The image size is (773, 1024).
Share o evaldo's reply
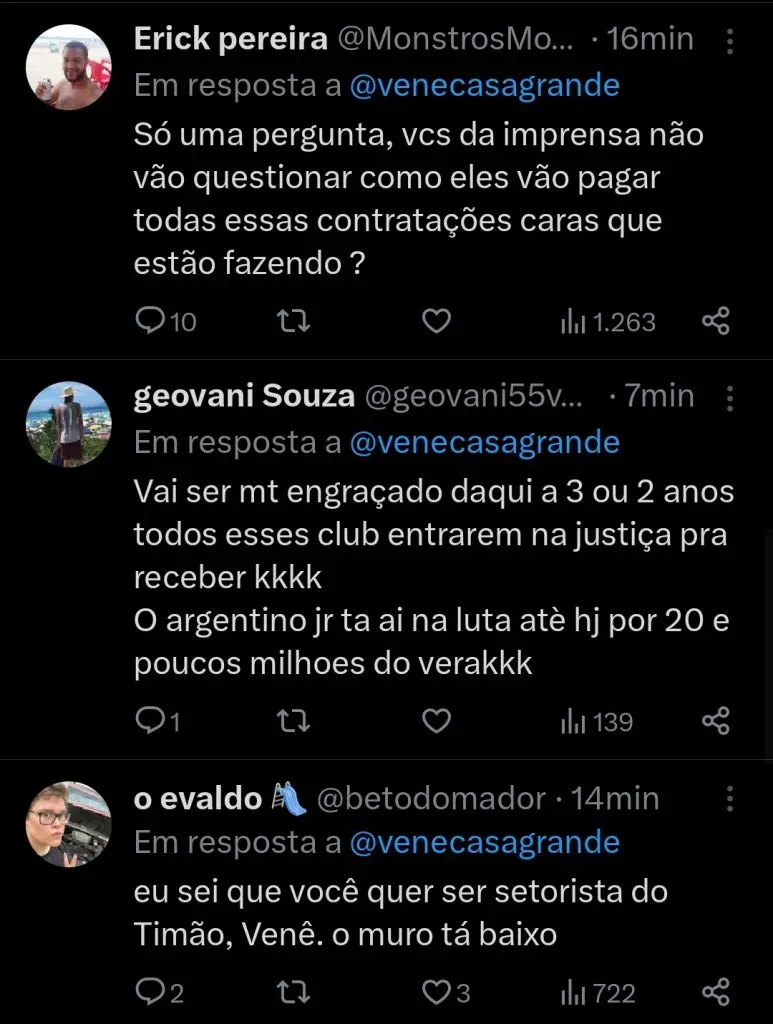(x=716, y=992)
